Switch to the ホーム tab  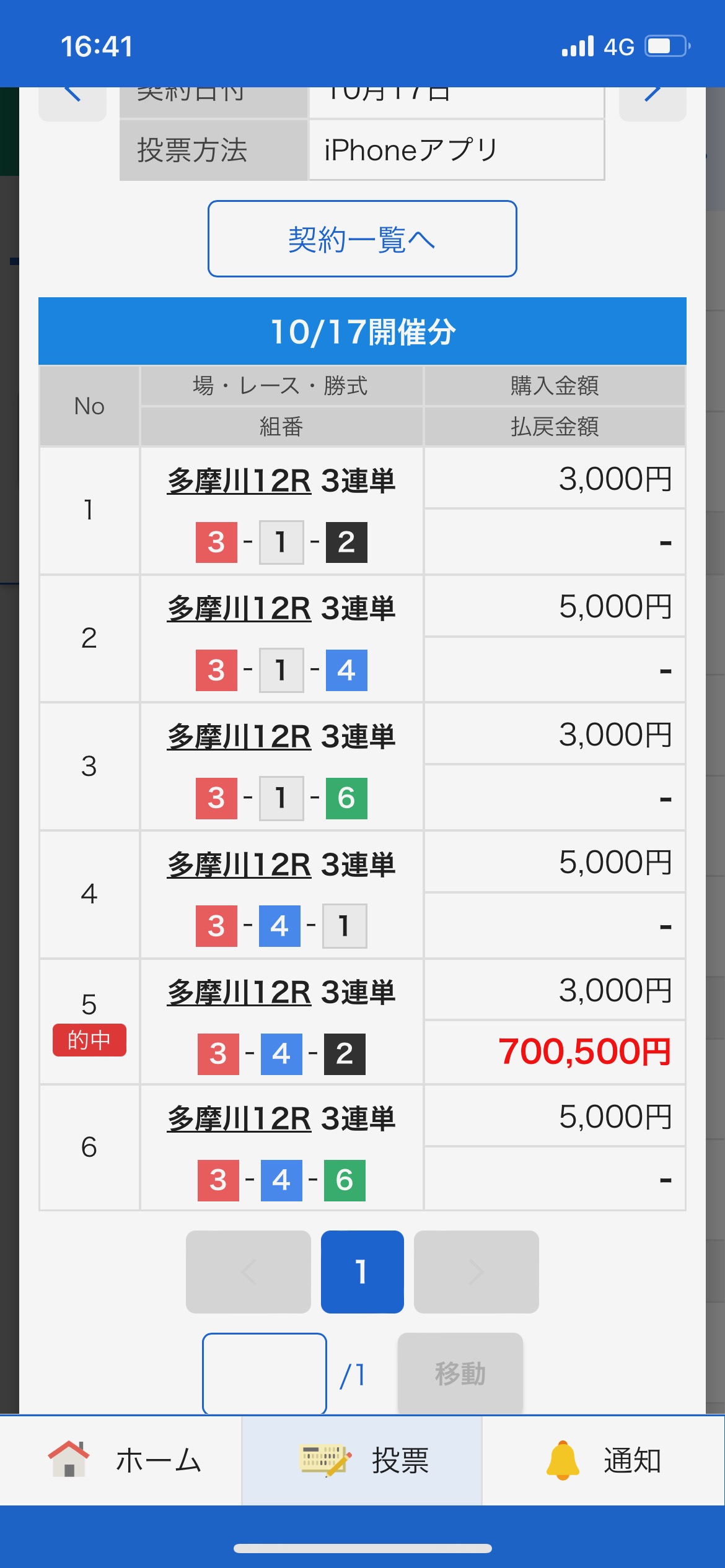click(x=121, y=1460)
